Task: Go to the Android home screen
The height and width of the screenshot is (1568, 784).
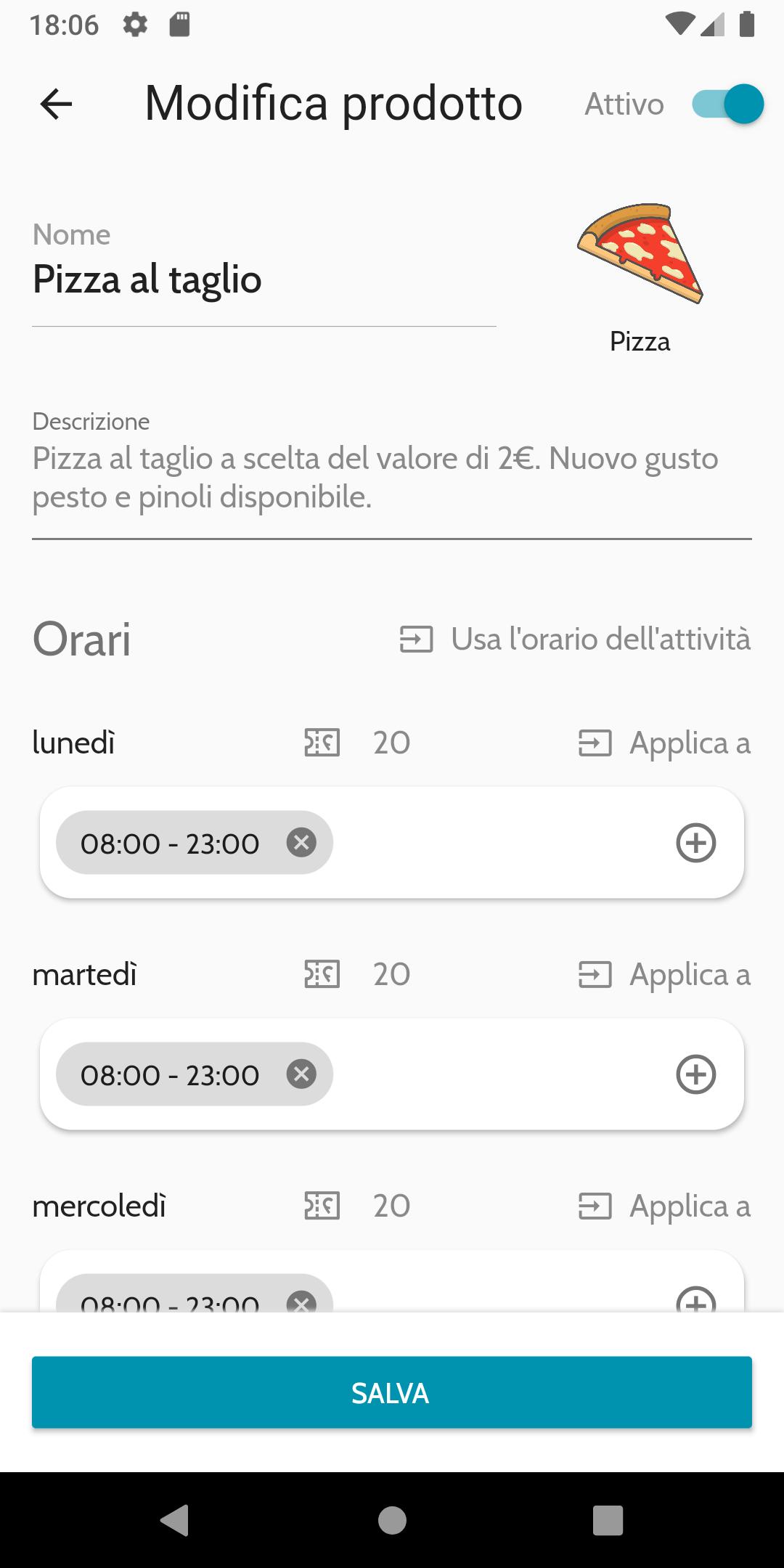Action: pos(392,1520)
